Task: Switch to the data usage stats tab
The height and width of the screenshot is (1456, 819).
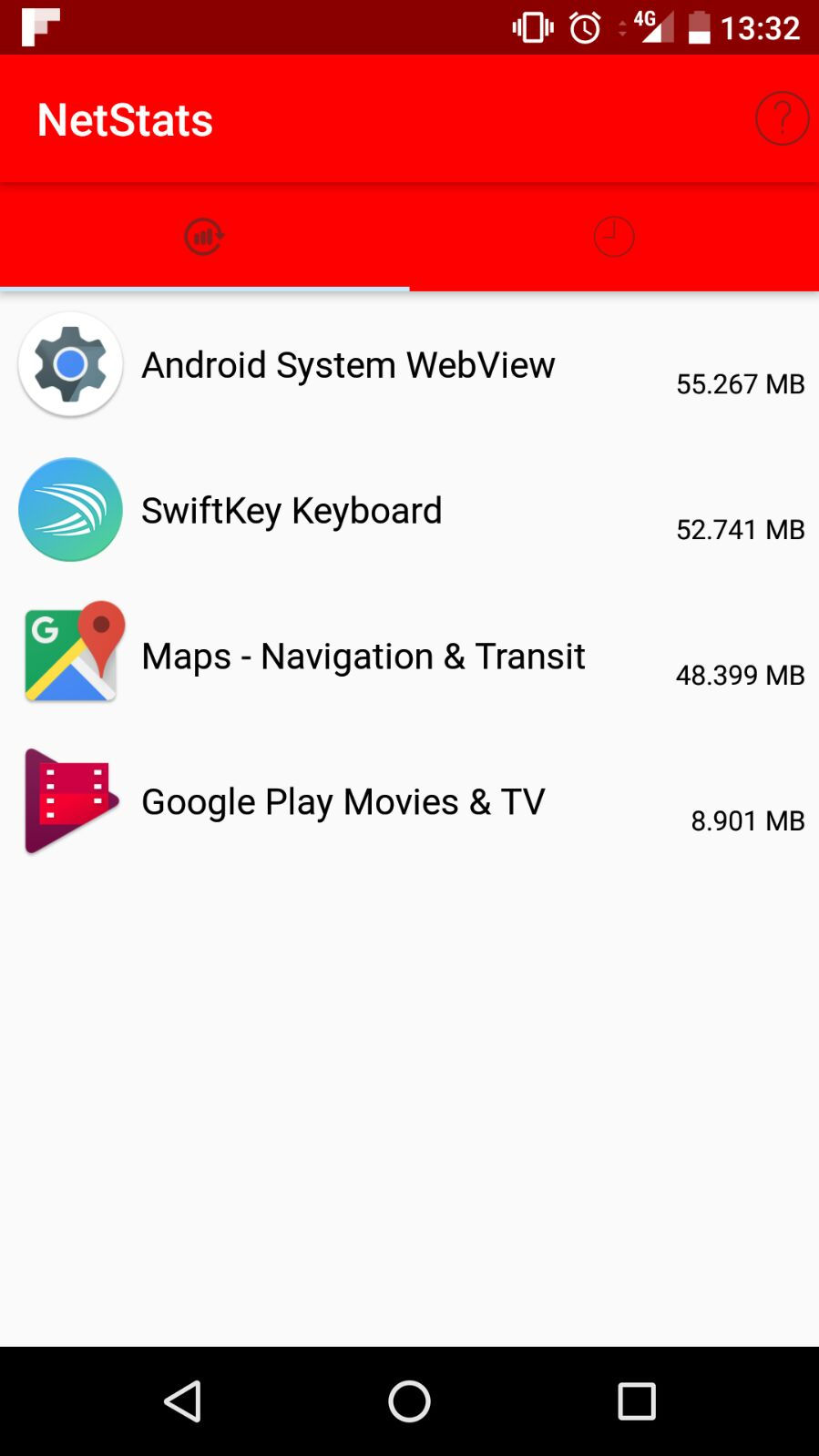Action: 204,237
